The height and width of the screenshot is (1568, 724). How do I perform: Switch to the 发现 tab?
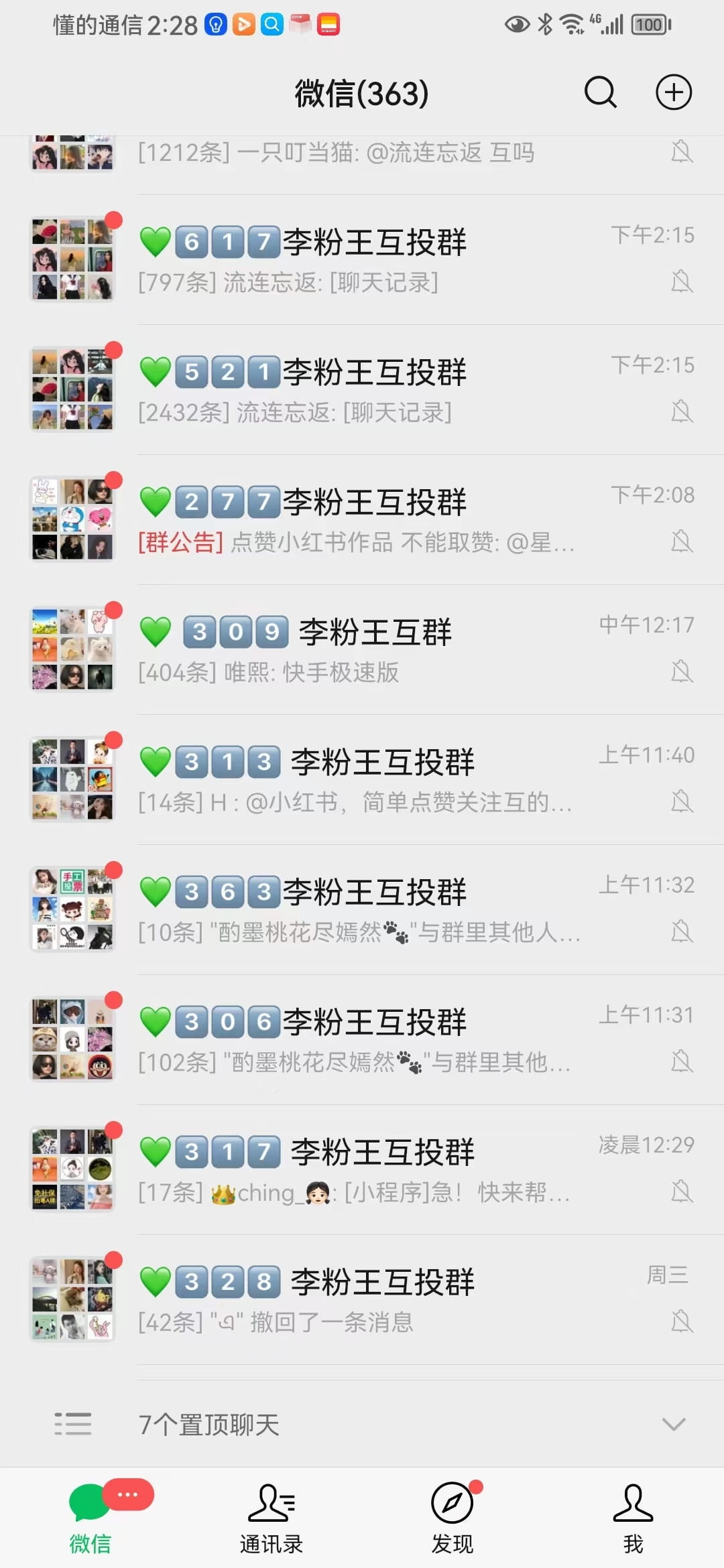tap(452, 1518)
